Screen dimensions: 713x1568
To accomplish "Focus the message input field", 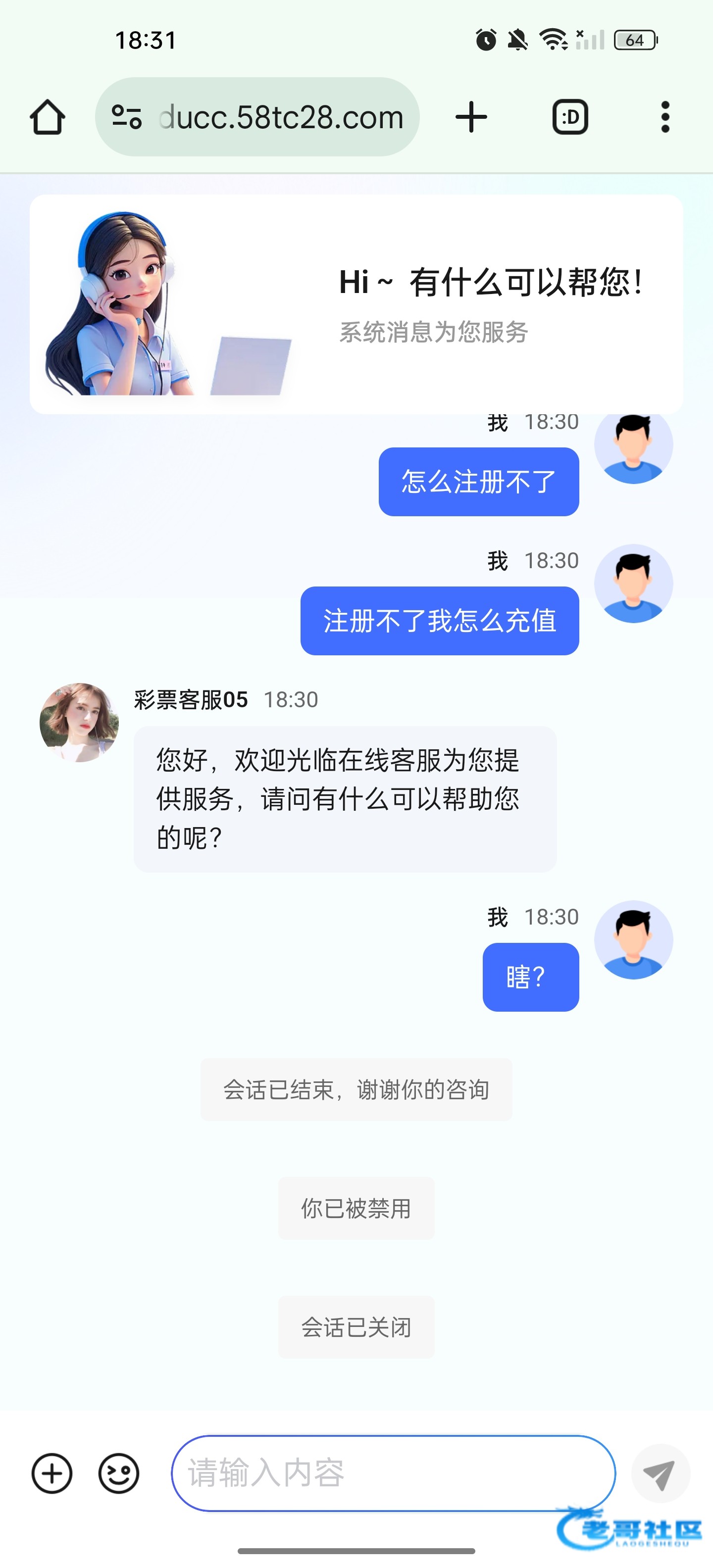I will point(393,1473).
